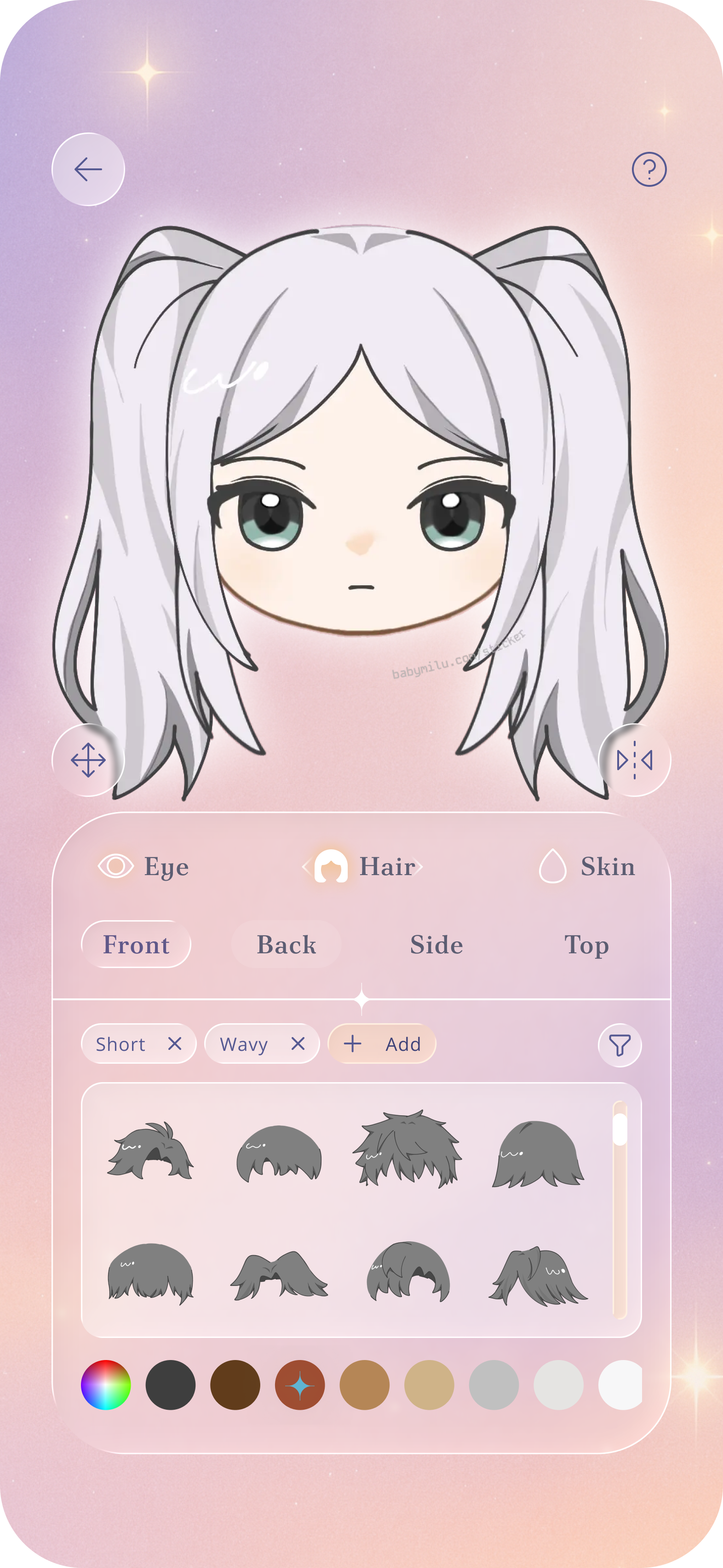Select the Front hair tab

136,945
